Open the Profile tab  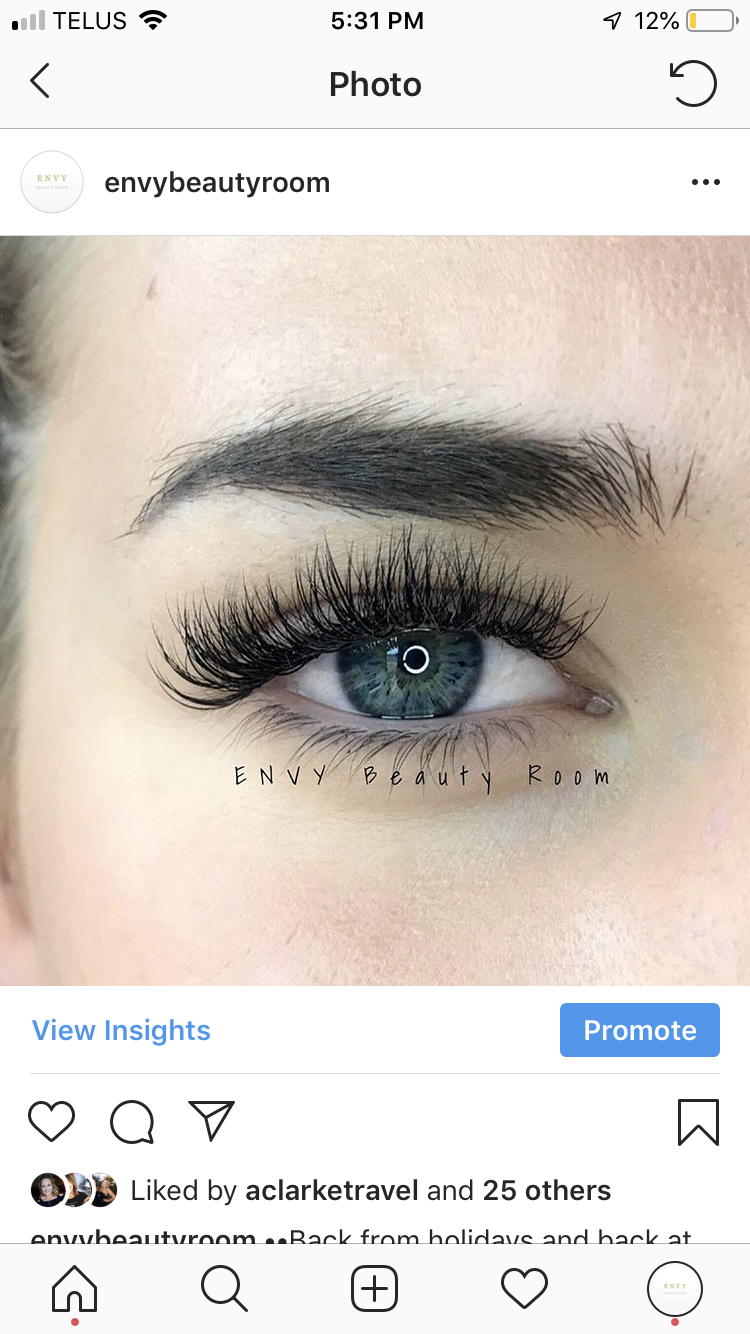tap(675, 1288)
